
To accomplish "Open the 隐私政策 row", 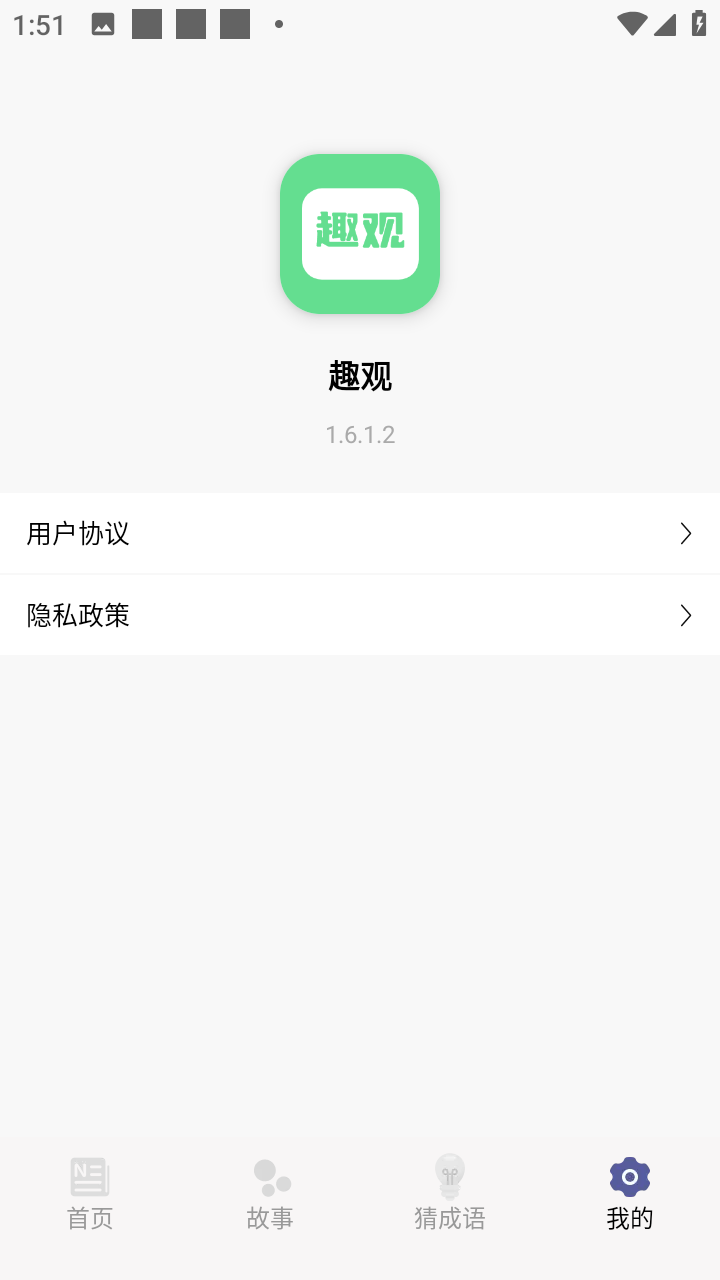I will point(360,615).
